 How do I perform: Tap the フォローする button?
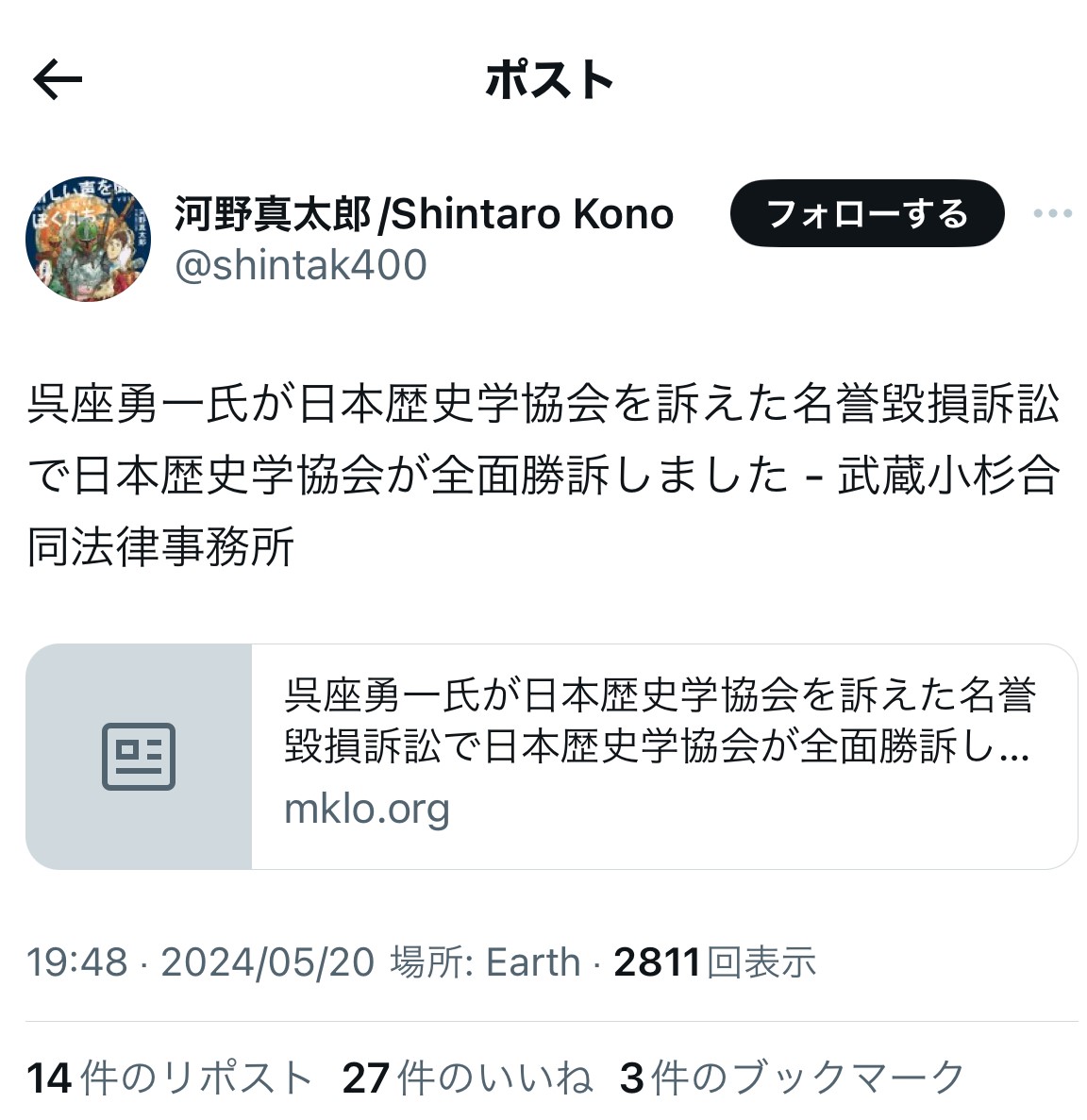click(x=866, y=214)
